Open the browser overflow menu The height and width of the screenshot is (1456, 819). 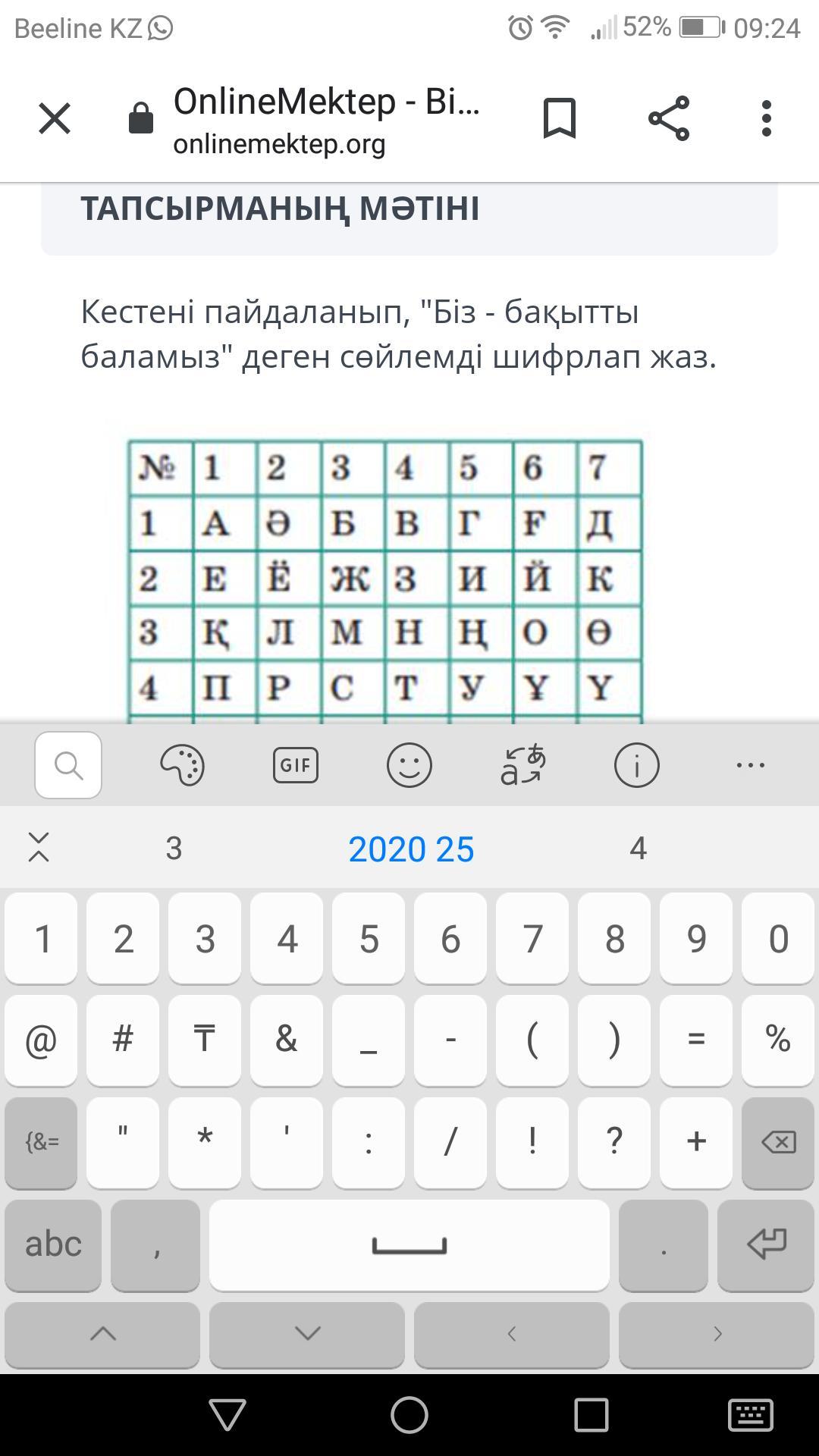point(767,119)
